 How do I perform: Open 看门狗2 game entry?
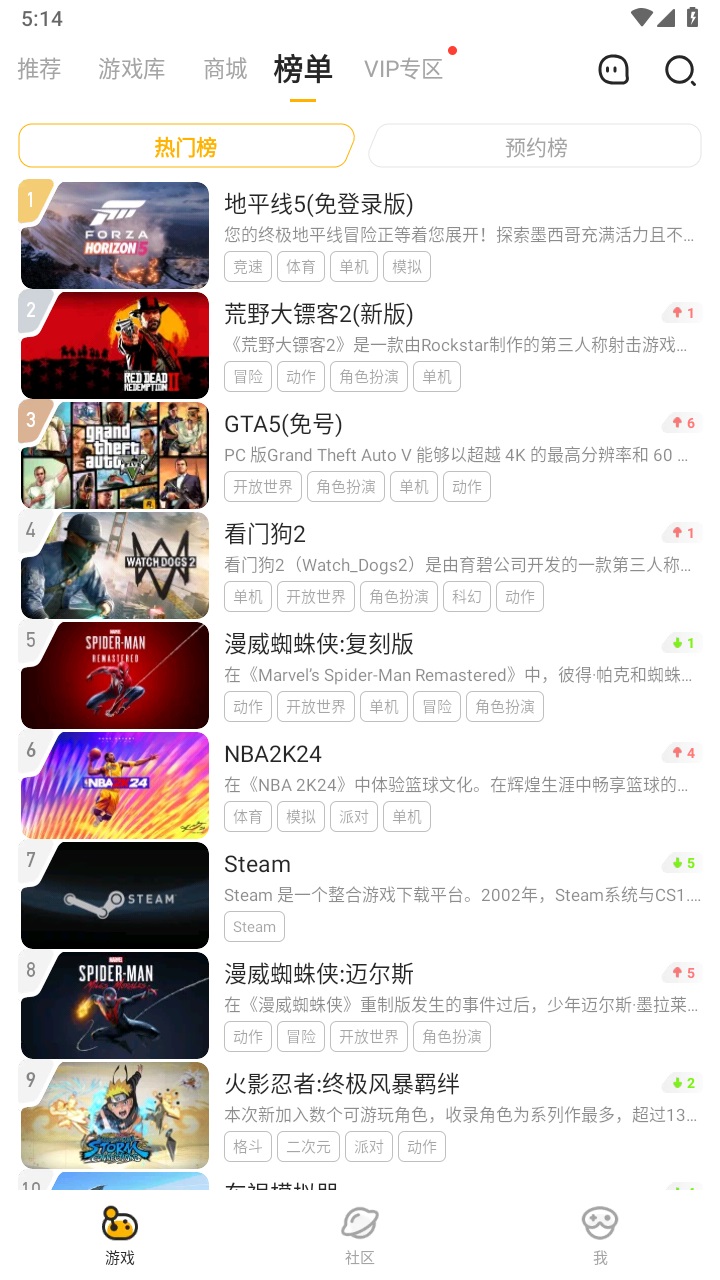pos(265,534)
